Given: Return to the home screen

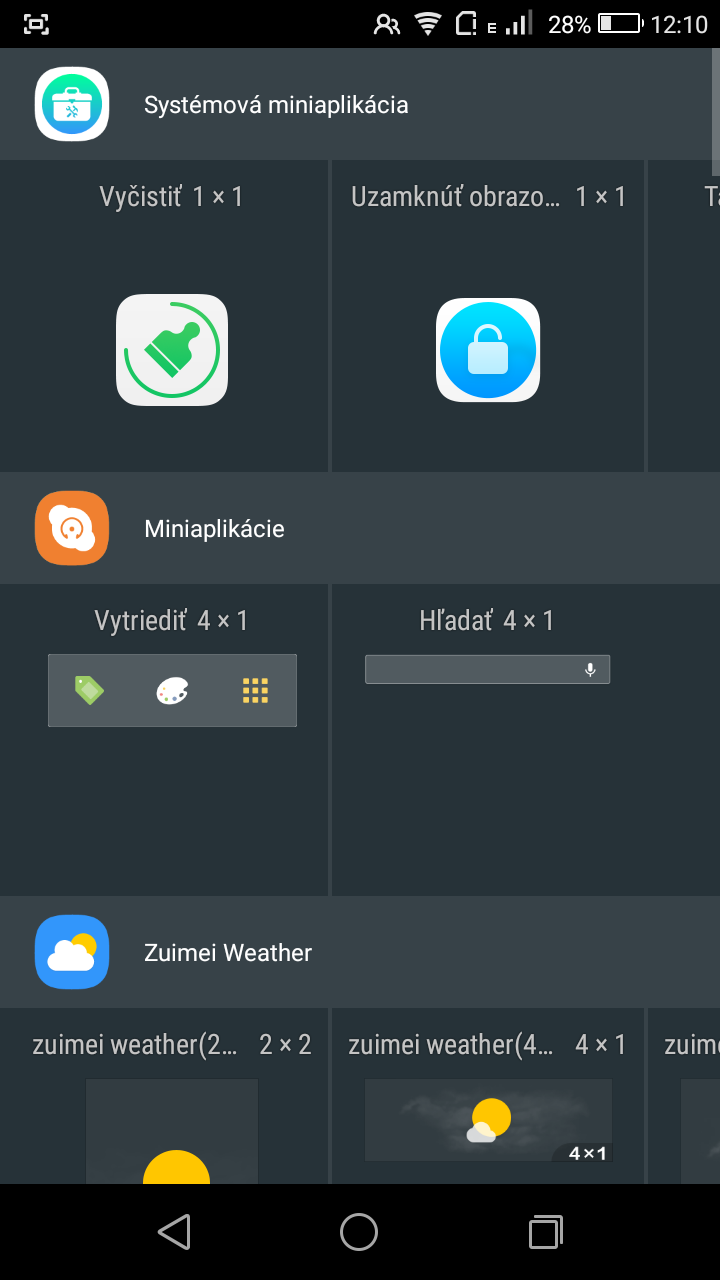Looking at the screenshot, I should tap(359, 1232).
